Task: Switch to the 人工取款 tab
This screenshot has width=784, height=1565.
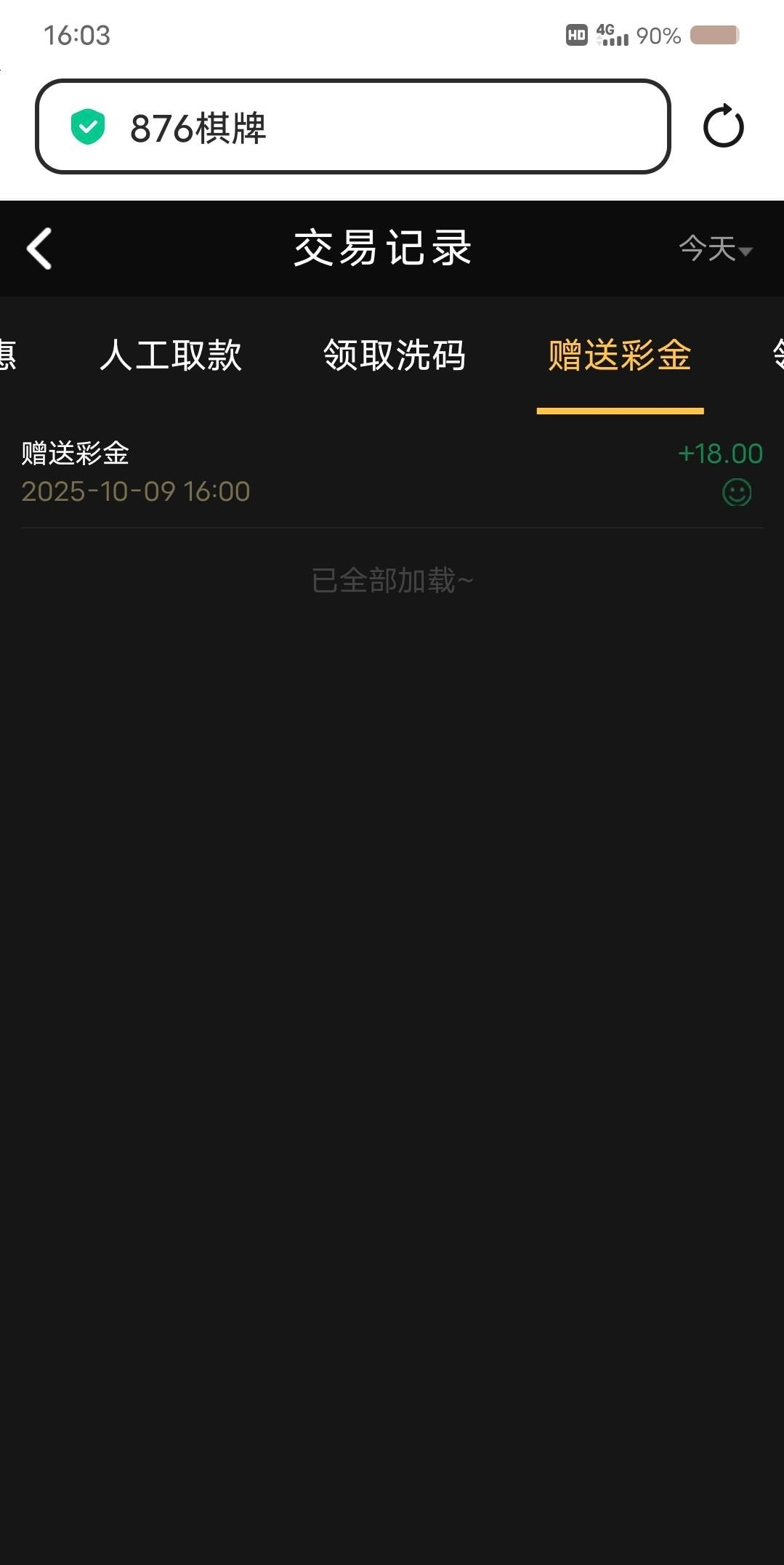Action: point(171,355)
